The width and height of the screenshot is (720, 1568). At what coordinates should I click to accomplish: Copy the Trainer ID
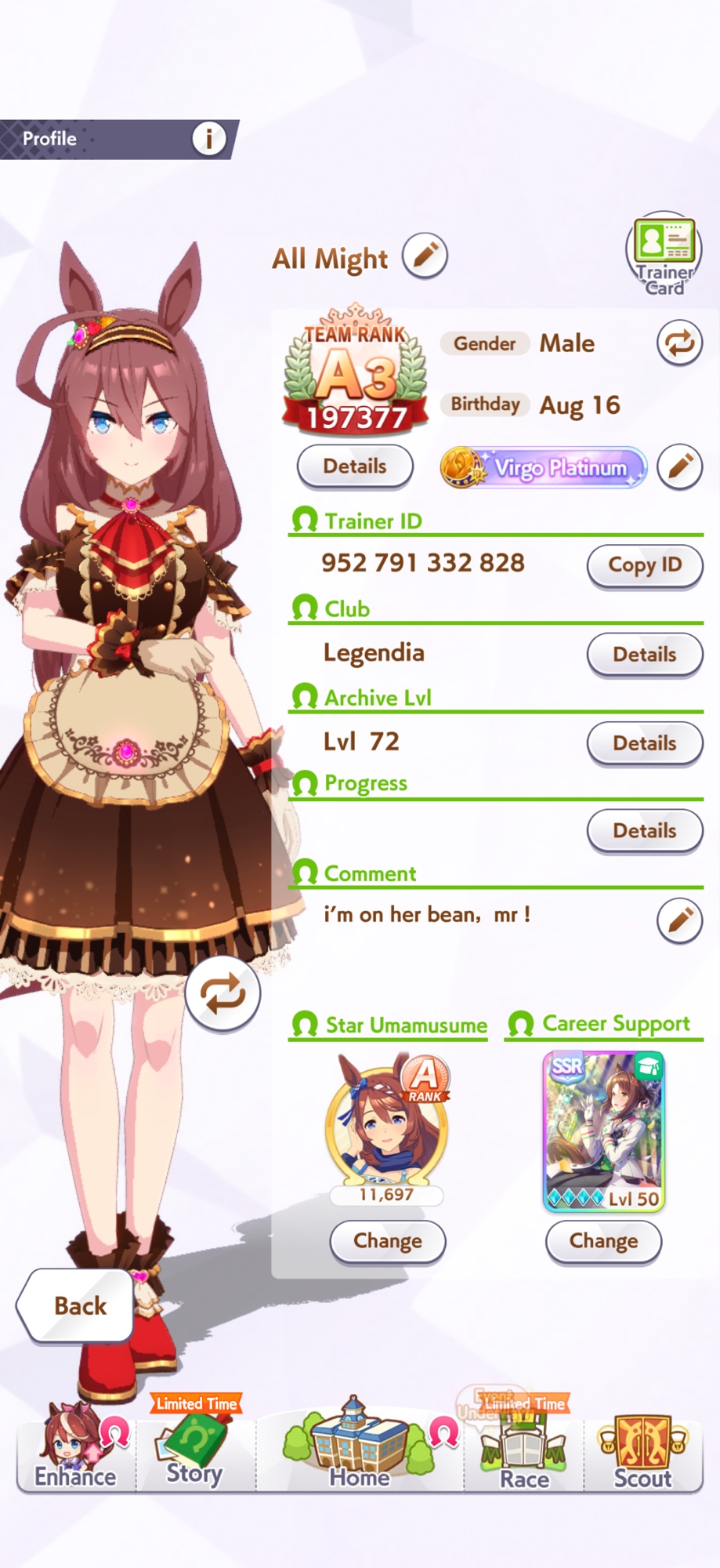[644, 565]
